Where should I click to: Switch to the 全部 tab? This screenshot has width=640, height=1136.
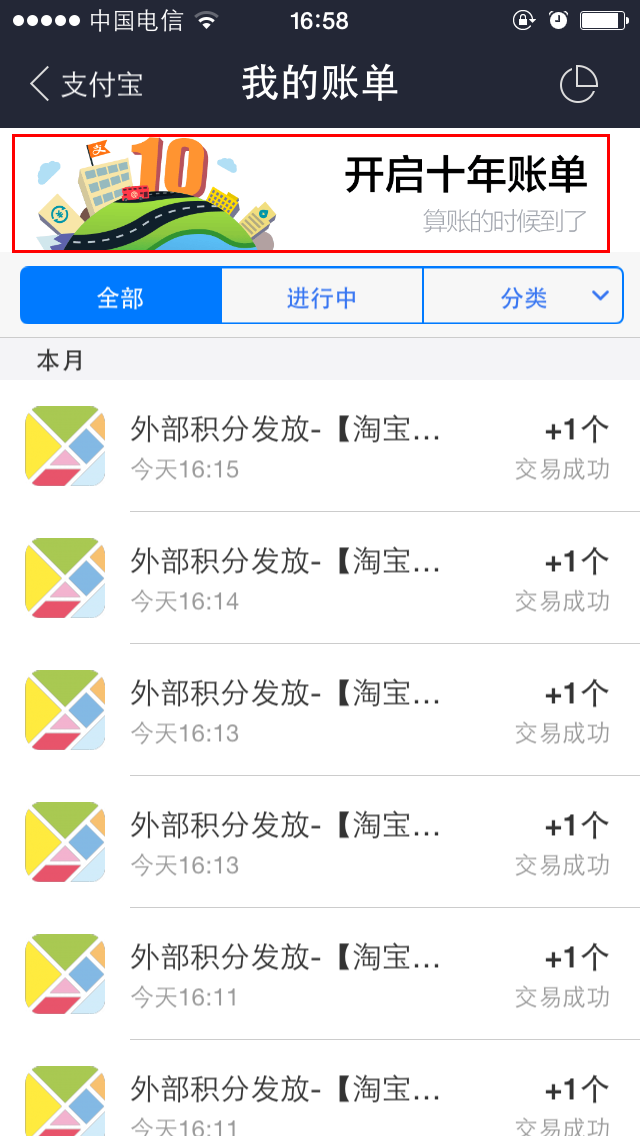(x=121, y=297)
